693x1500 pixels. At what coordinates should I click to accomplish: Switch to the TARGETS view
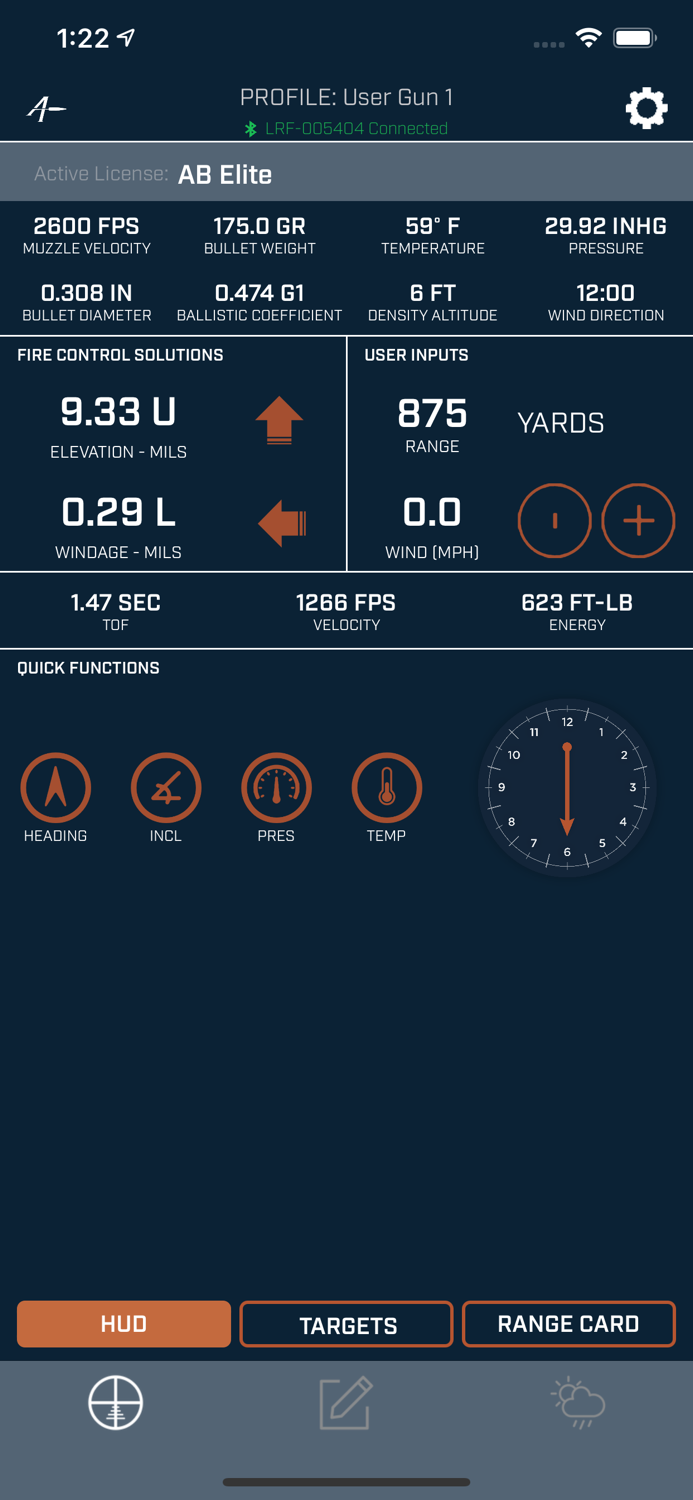pyautogui.click(x=347, y=1324)
